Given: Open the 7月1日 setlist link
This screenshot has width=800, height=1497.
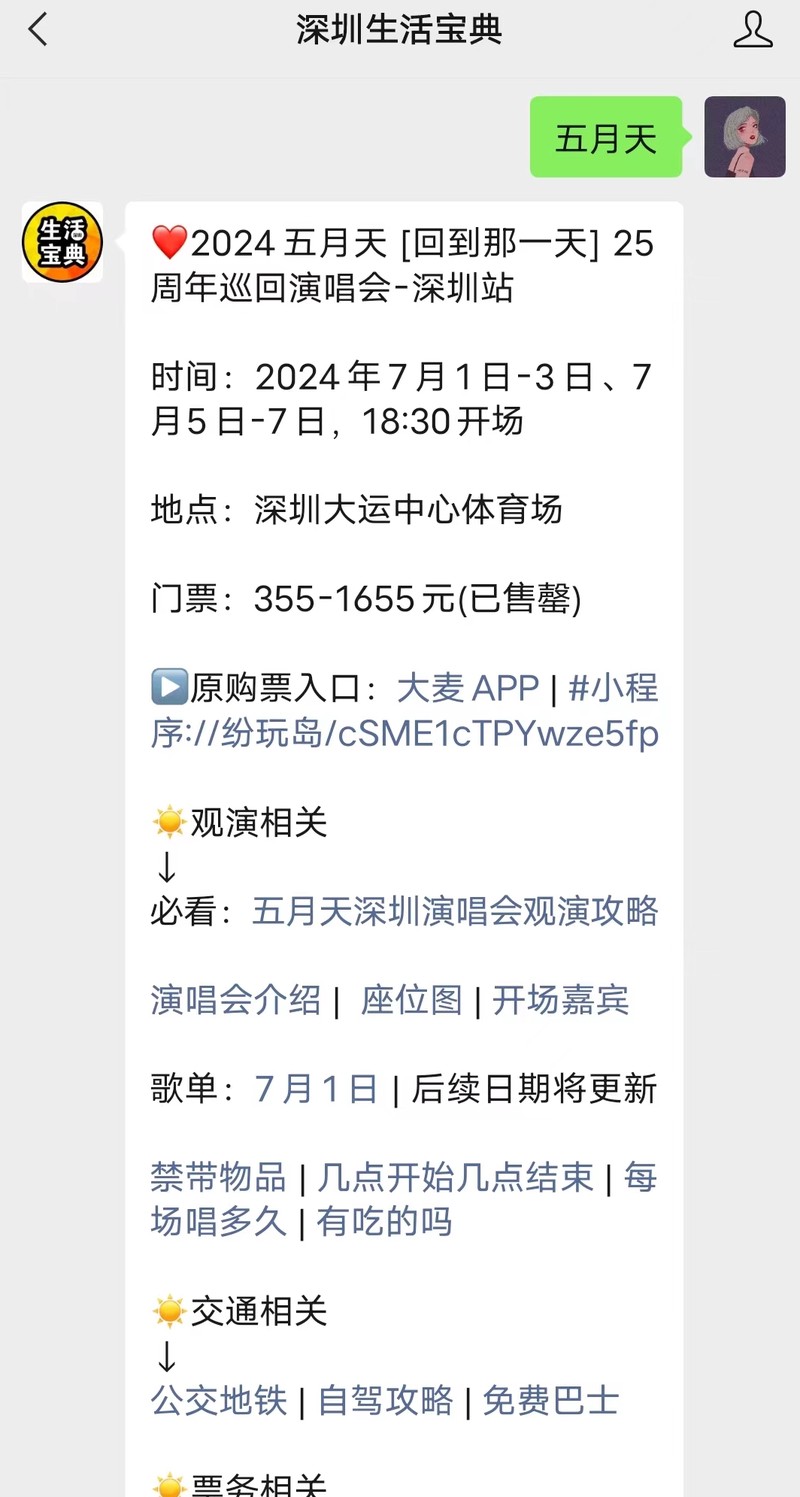Looking at the screenshot, I should pyautogui.click(x=316, y=1089).
